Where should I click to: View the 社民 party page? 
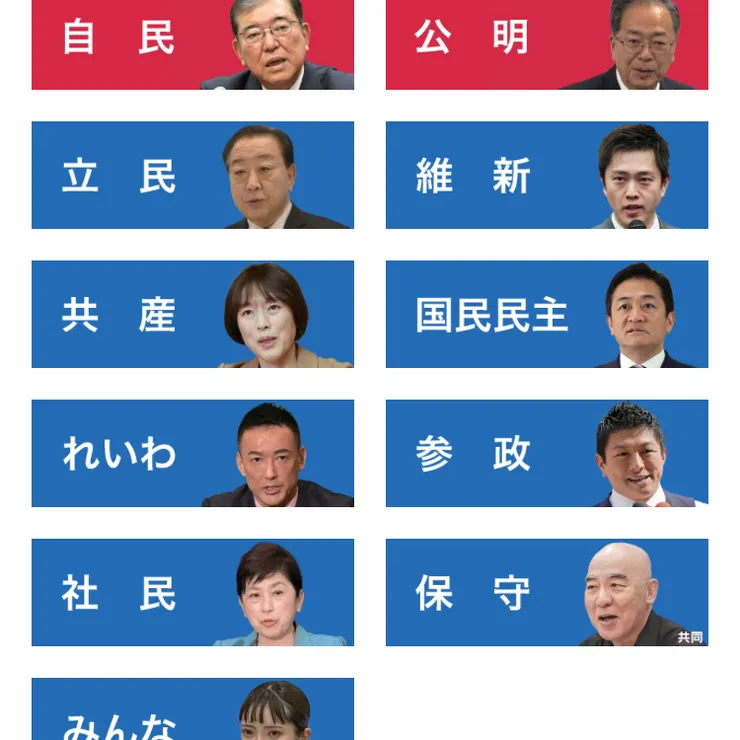tap(192, 592)
